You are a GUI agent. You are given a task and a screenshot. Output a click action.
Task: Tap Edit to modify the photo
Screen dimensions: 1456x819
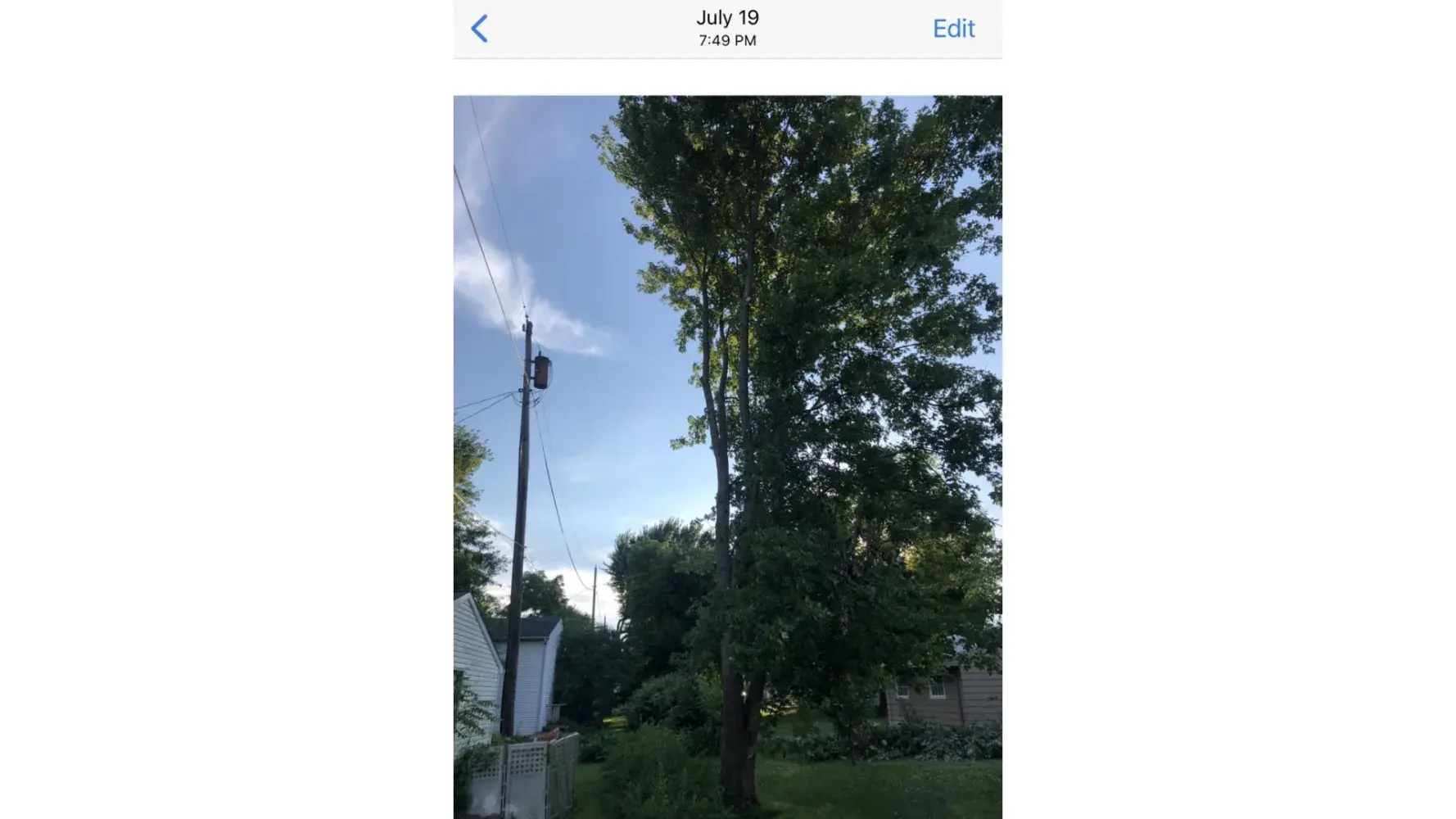953,29
